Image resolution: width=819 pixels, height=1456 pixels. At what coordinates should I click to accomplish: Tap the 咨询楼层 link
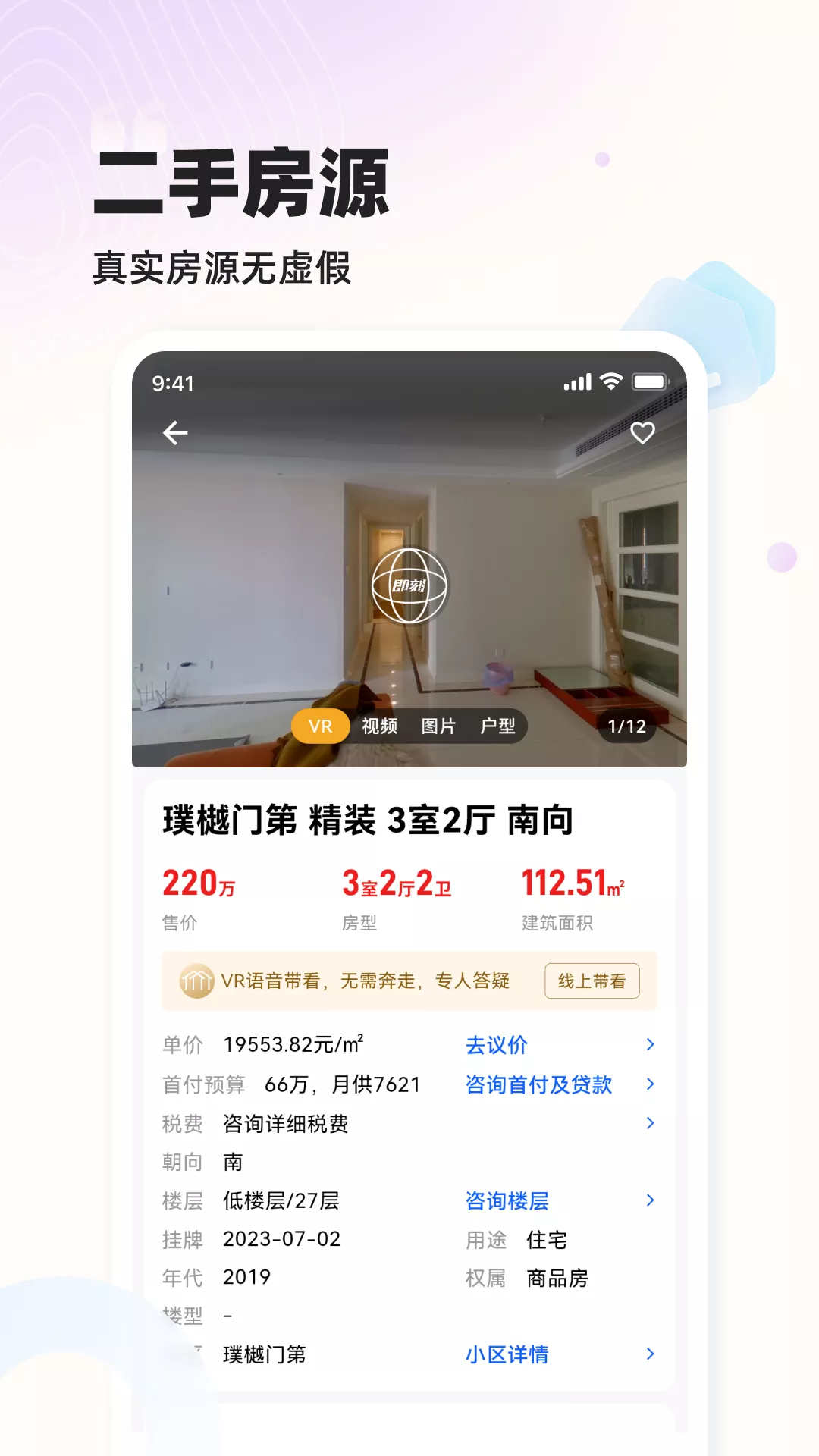click(x=508, y=1200)
